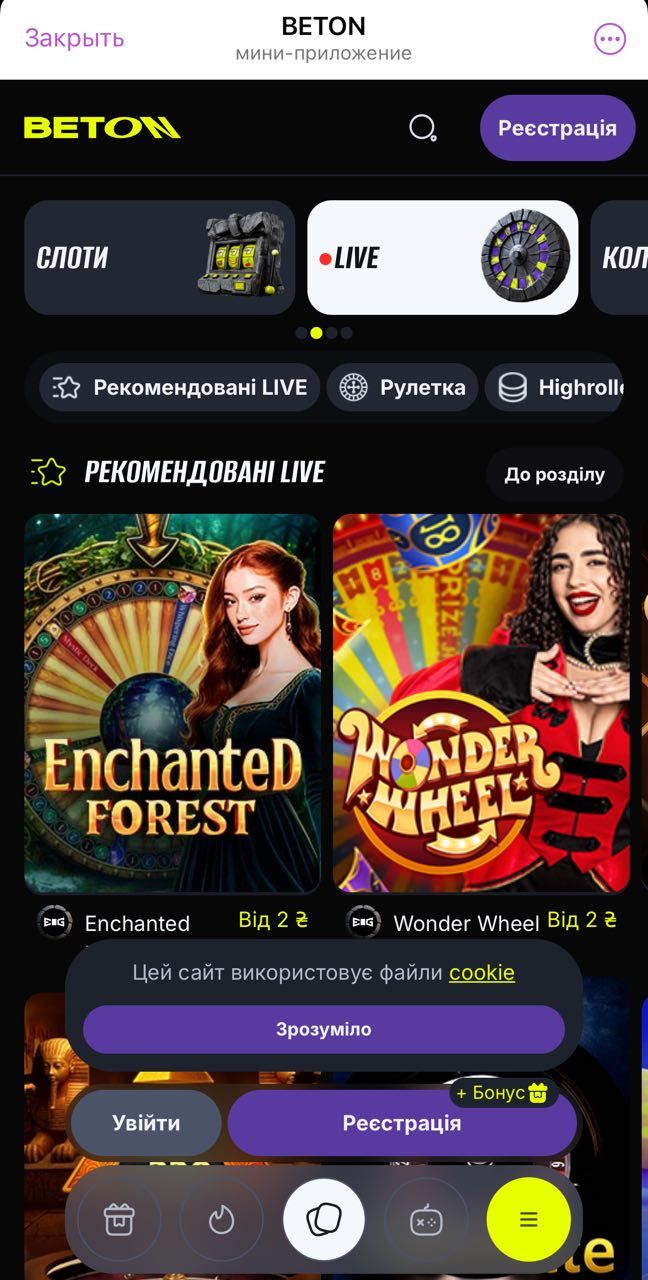
Task: Open the yellow hamburger menu button
Action: pyautogui.click(x=528, y=1220)
